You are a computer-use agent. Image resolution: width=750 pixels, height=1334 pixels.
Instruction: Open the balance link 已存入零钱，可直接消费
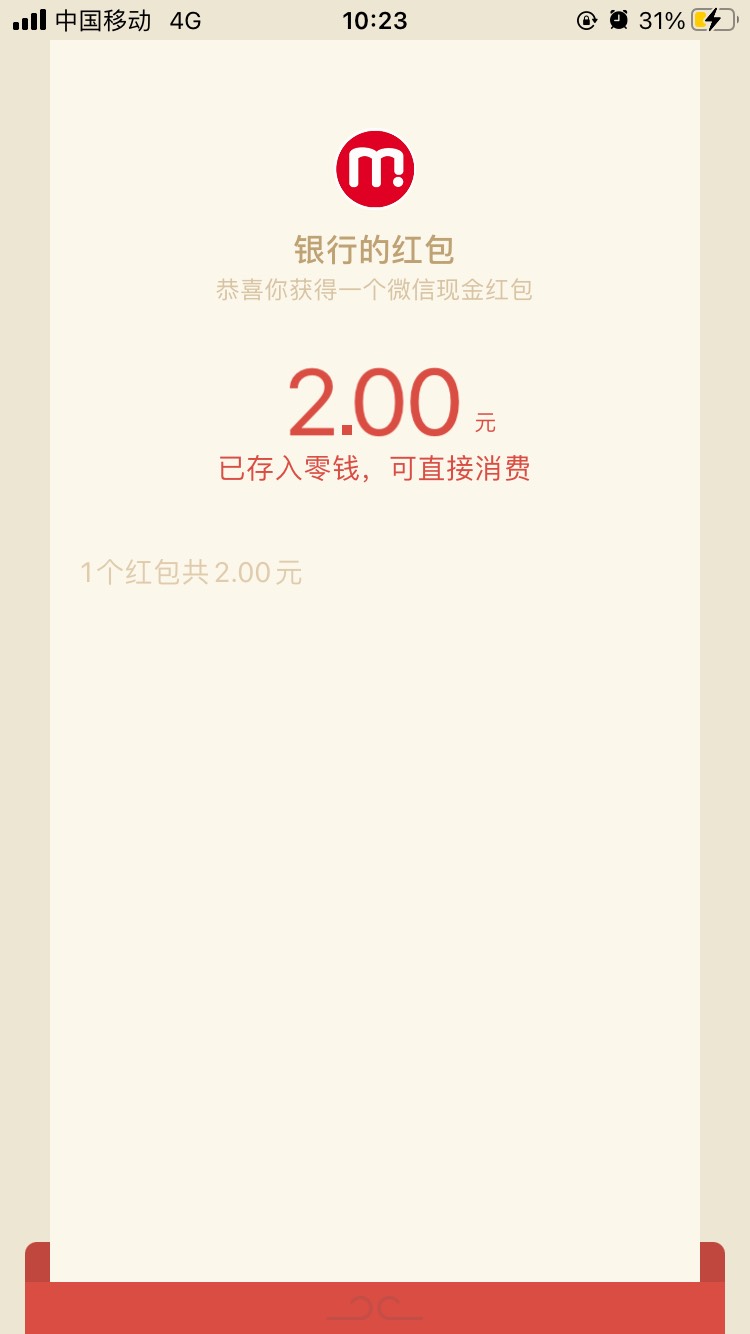pos(374,469)
